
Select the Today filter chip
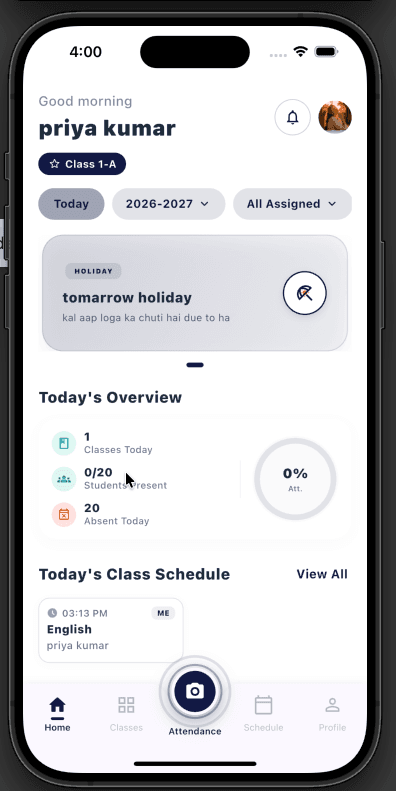point(71,204)
